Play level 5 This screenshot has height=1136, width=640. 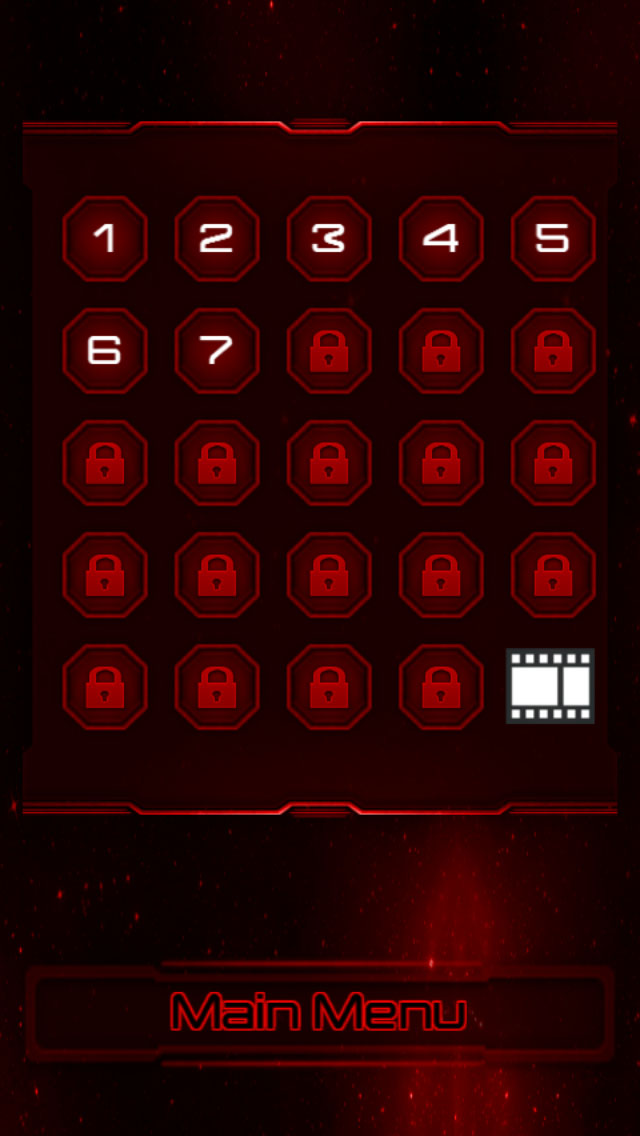(x=553, y=238)
